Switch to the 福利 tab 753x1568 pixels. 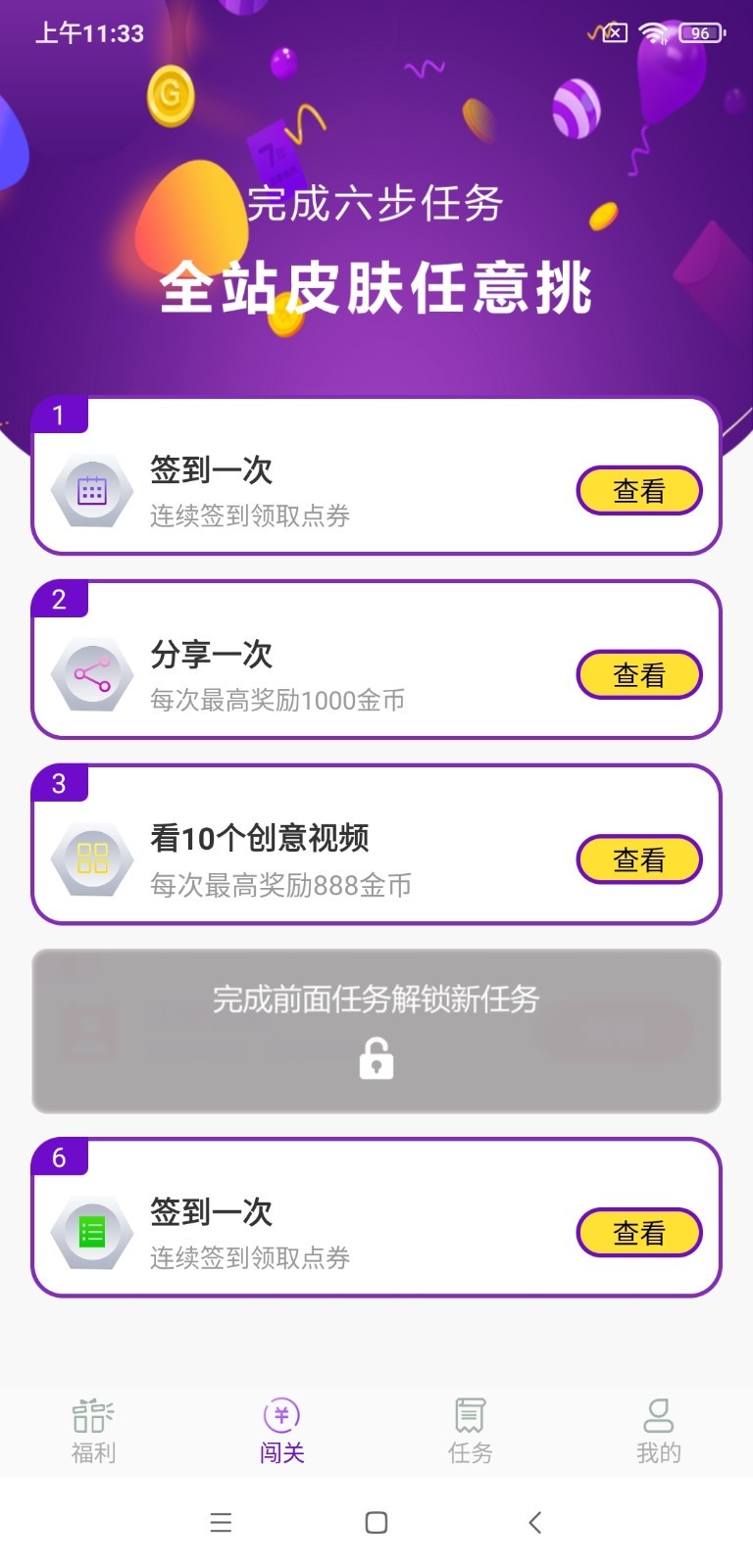93,1432
